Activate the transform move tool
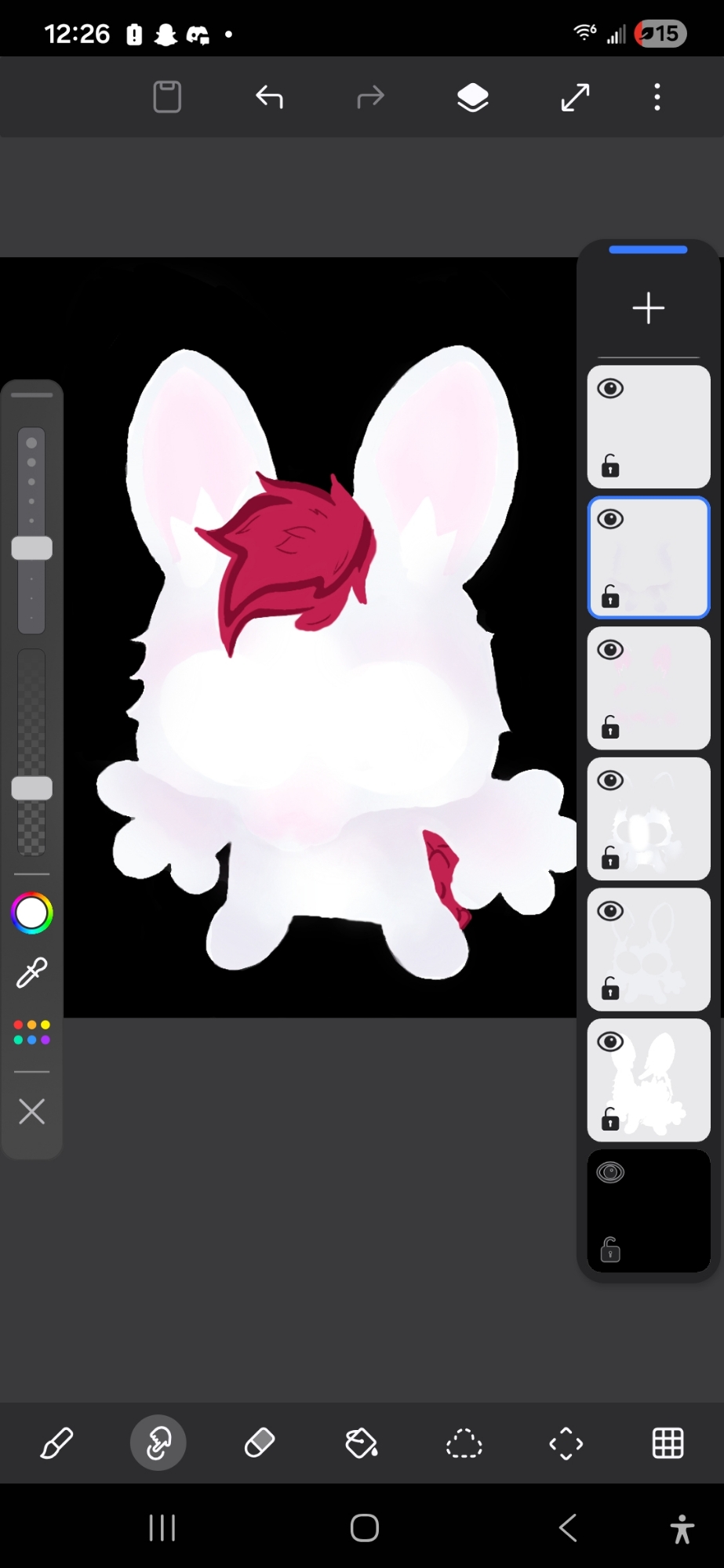 pos(566,1443)
